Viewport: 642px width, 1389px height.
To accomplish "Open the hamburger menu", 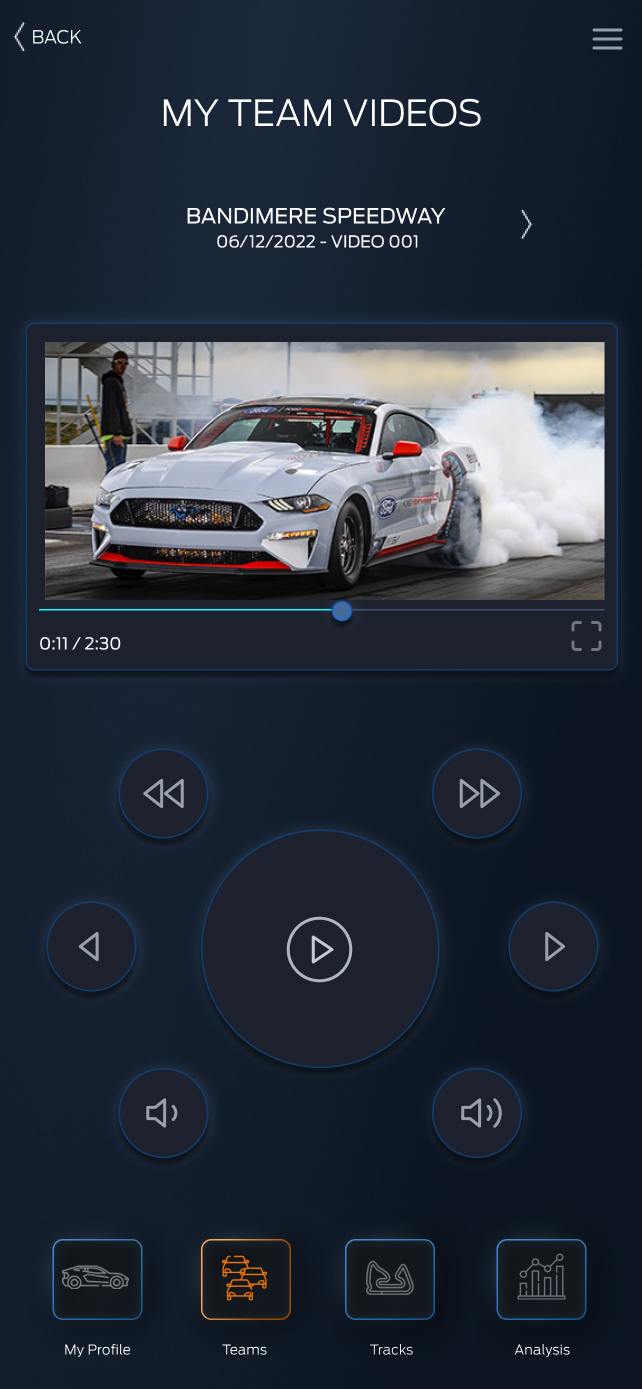I will click(x=607, y=39).
